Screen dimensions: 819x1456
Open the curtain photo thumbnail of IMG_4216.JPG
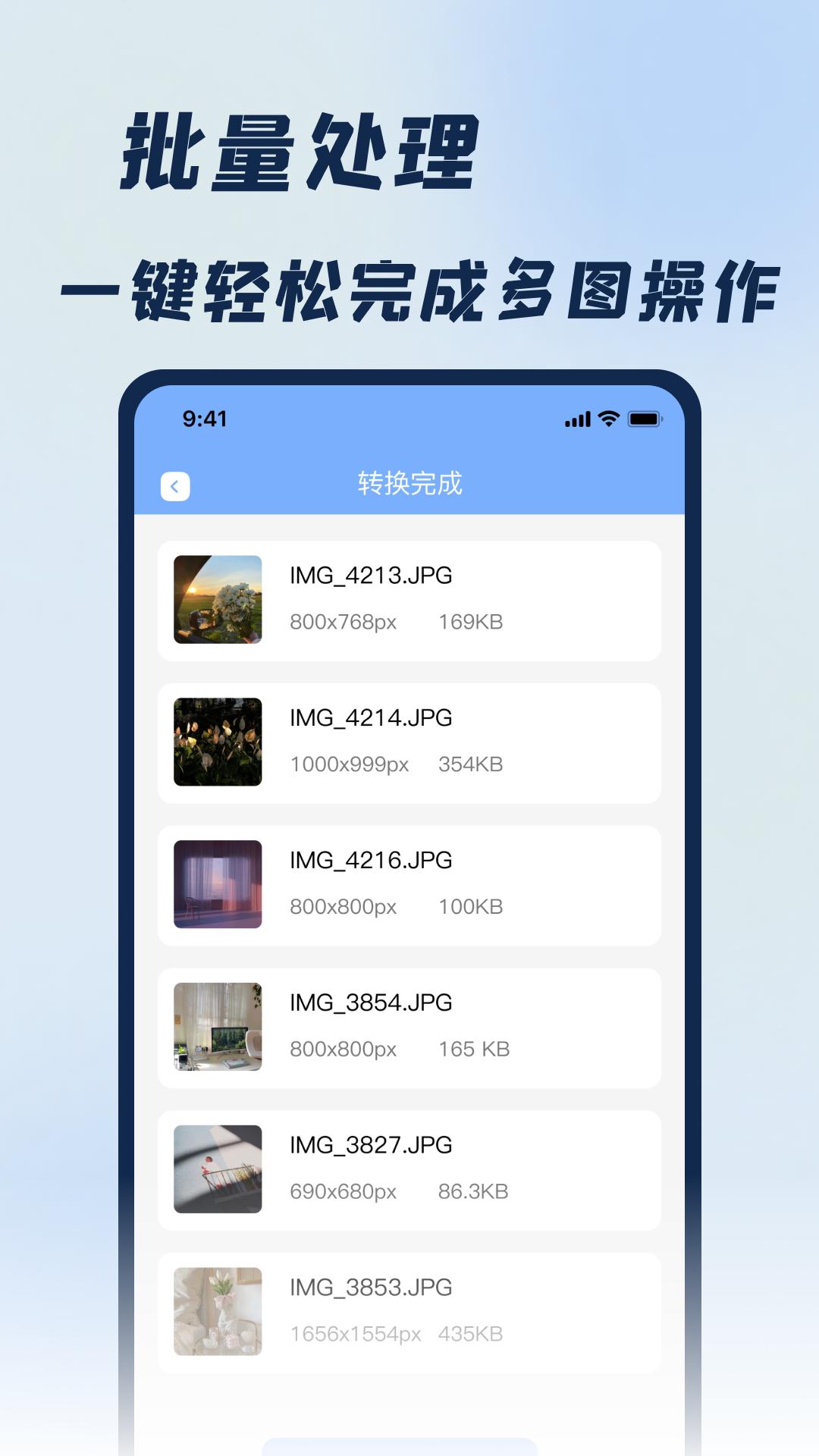pos(218,884)
